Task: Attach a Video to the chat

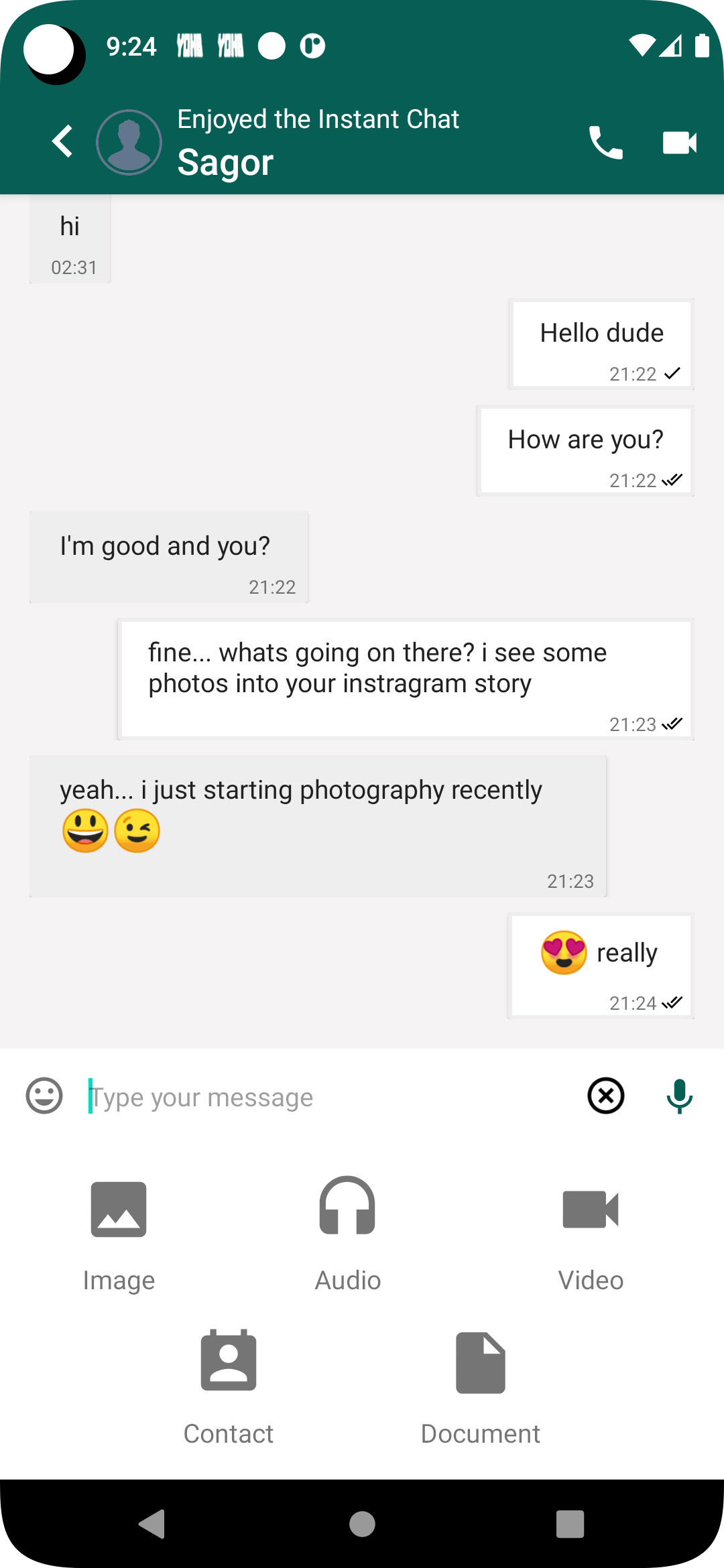Action: (x=591, y=1233)
